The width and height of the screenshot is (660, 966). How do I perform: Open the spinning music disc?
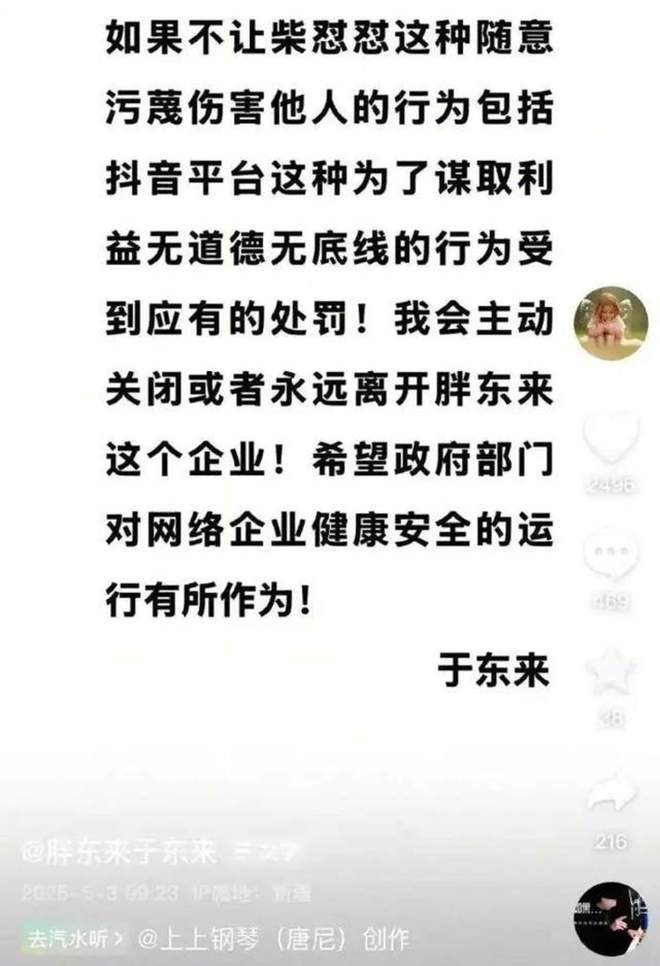610,919
